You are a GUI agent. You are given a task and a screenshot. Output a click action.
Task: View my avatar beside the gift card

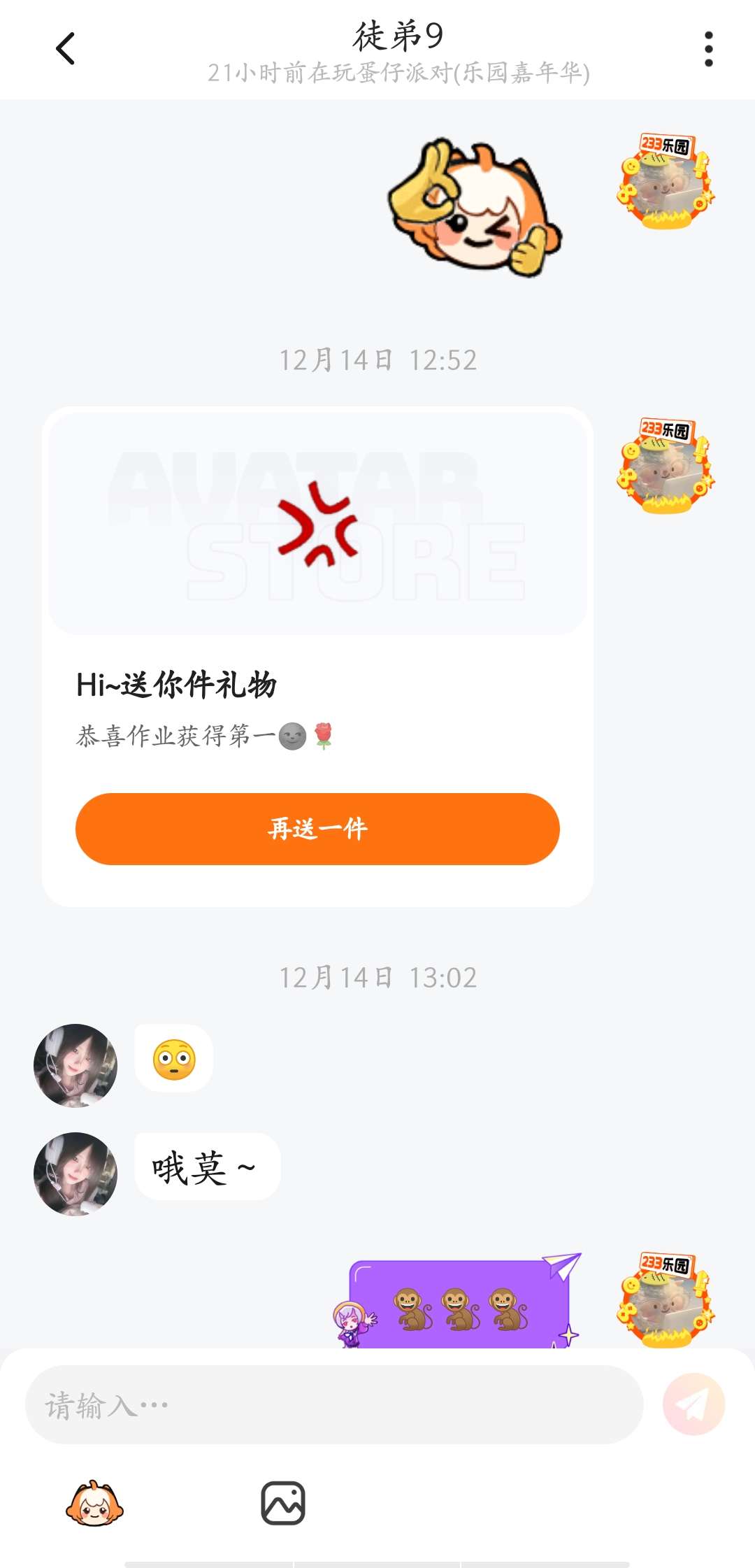click(666, 466)
